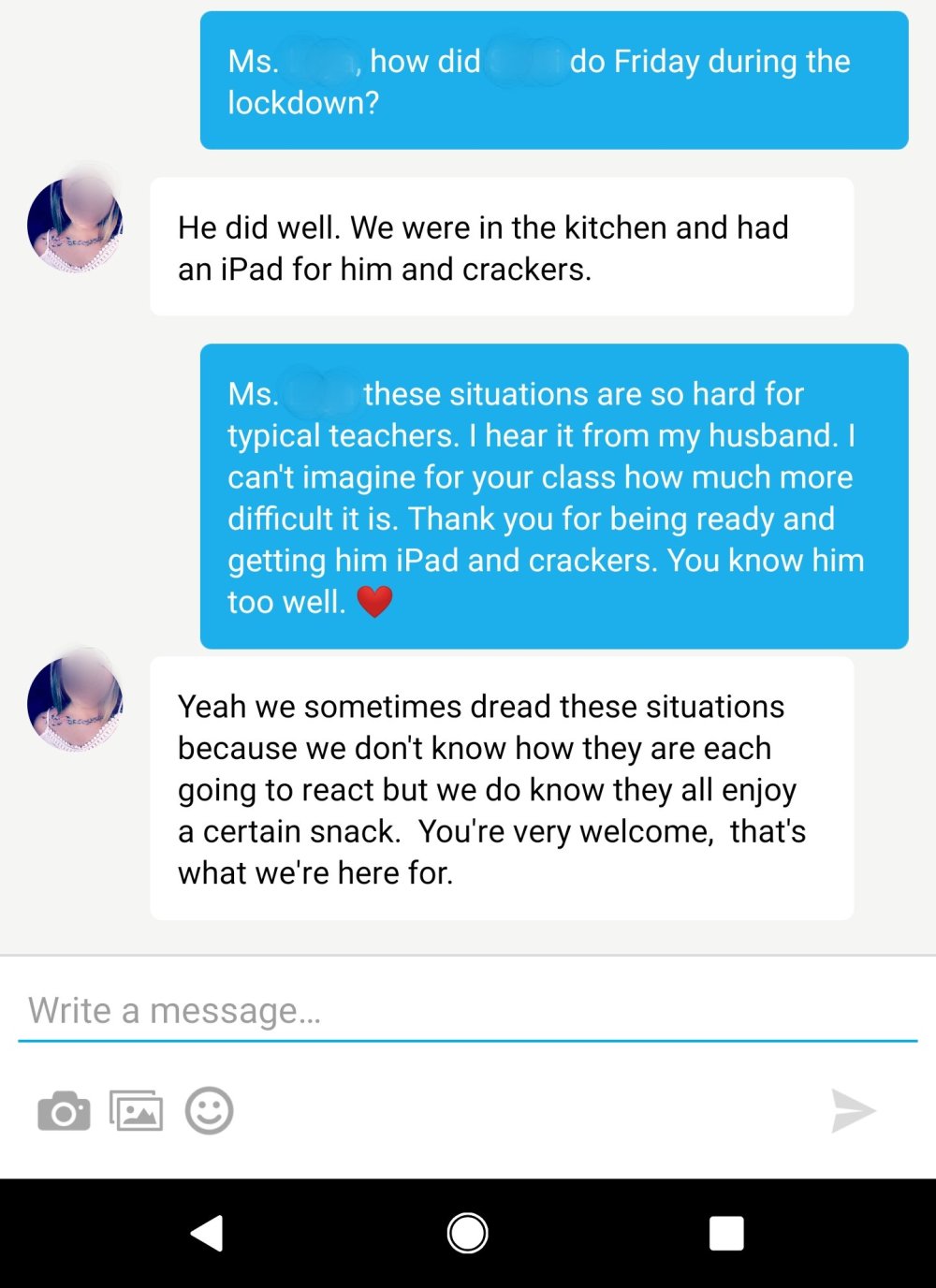The width and height of the screenshot is (936, 1288).
Task: Open the emoji picker
Action: pyautogui.click(x=209, y=1111)
